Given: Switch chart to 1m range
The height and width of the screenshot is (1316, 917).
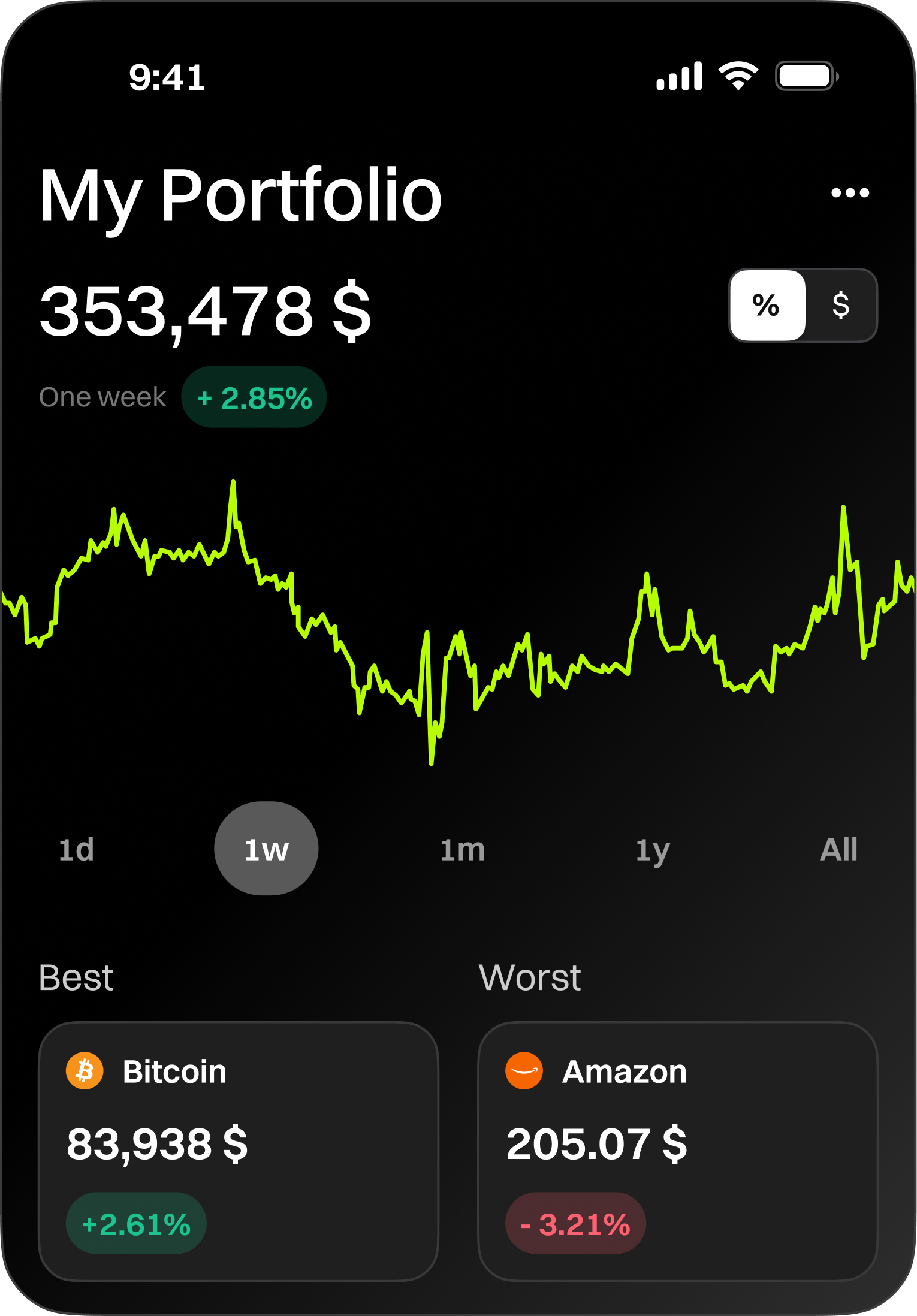Looking at the screenshot, I should [462, 849].
